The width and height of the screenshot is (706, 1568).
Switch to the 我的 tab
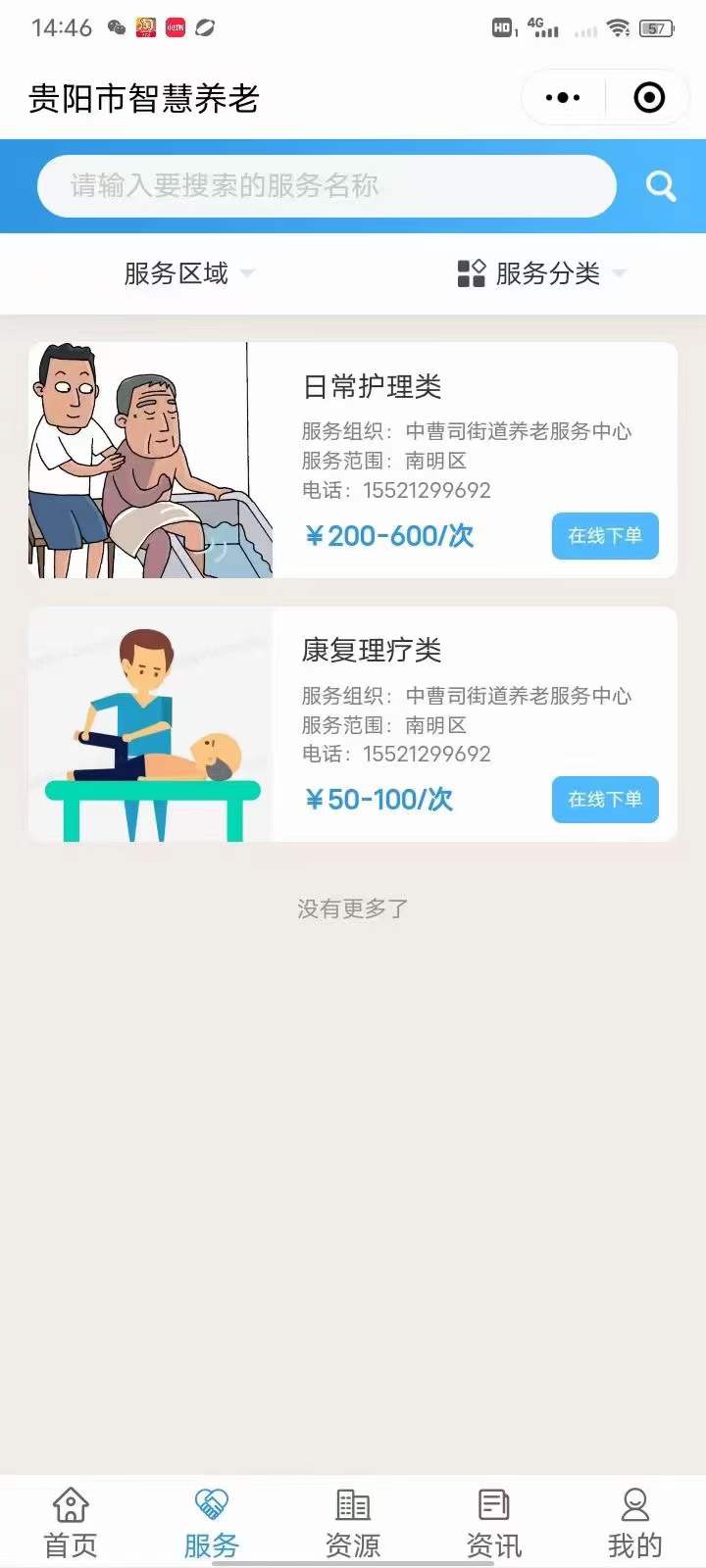coord(634,1523)
